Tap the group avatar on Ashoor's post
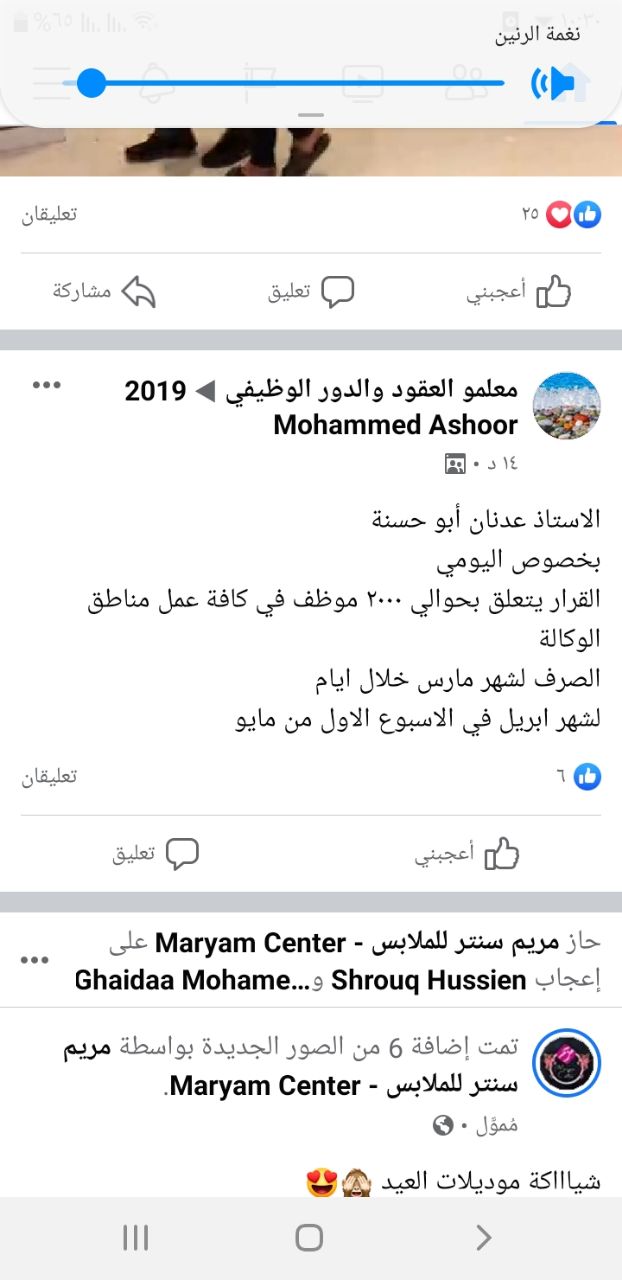The image size is (622, 1280). click(x=569, y=406)
